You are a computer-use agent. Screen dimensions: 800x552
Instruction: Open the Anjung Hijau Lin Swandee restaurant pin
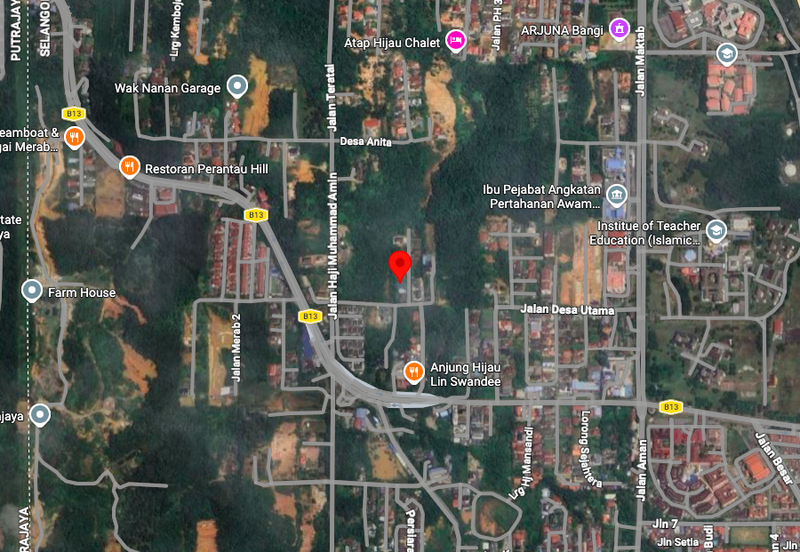(x=413, y=372)
